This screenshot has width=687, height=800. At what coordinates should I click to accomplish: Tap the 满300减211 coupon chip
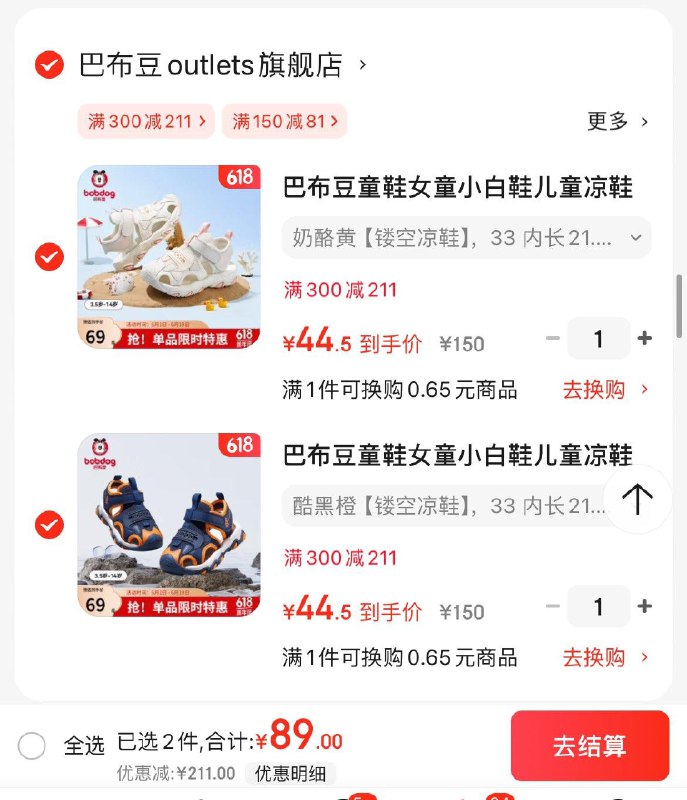[146, 122]
